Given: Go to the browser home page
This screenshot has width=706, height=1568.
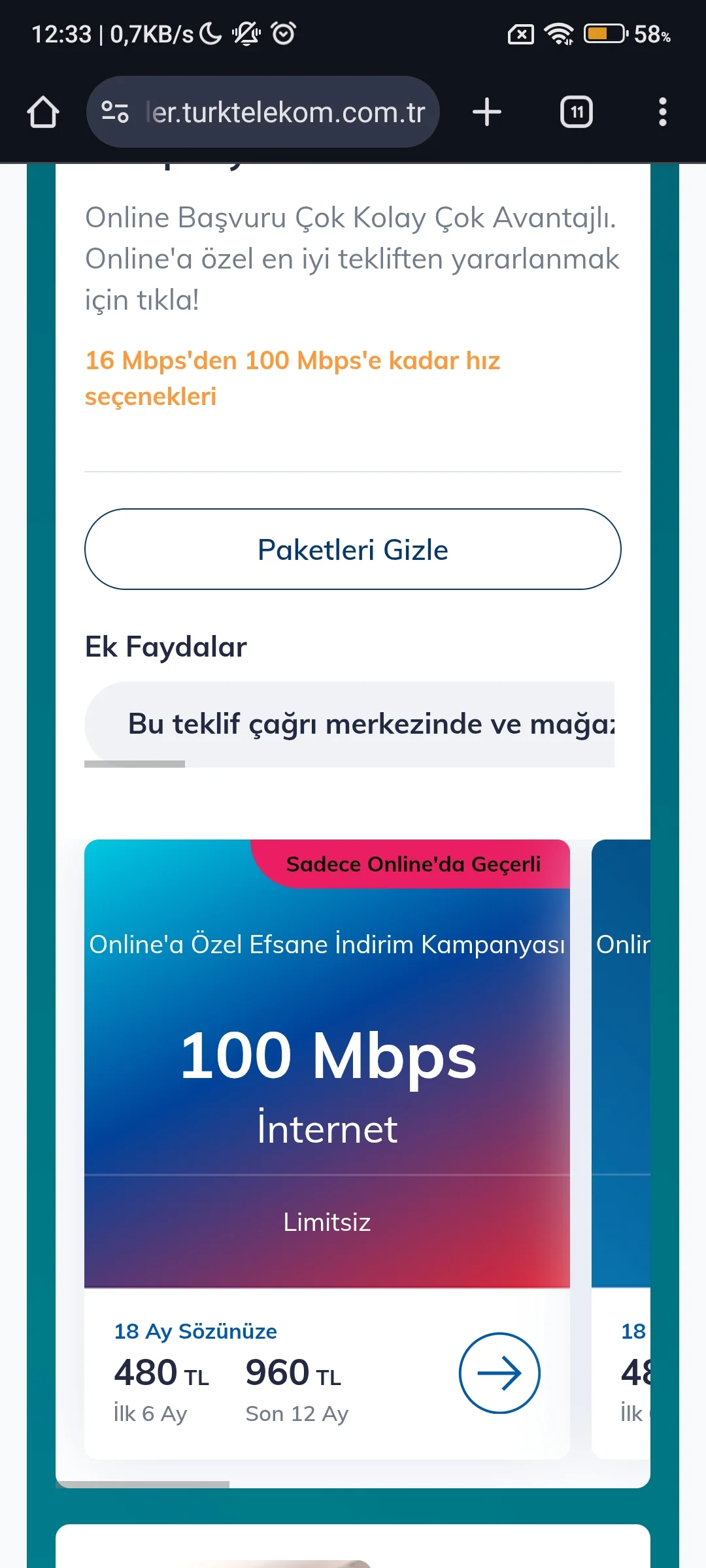Looking at the screenshot, I should (x=43, y=112).
